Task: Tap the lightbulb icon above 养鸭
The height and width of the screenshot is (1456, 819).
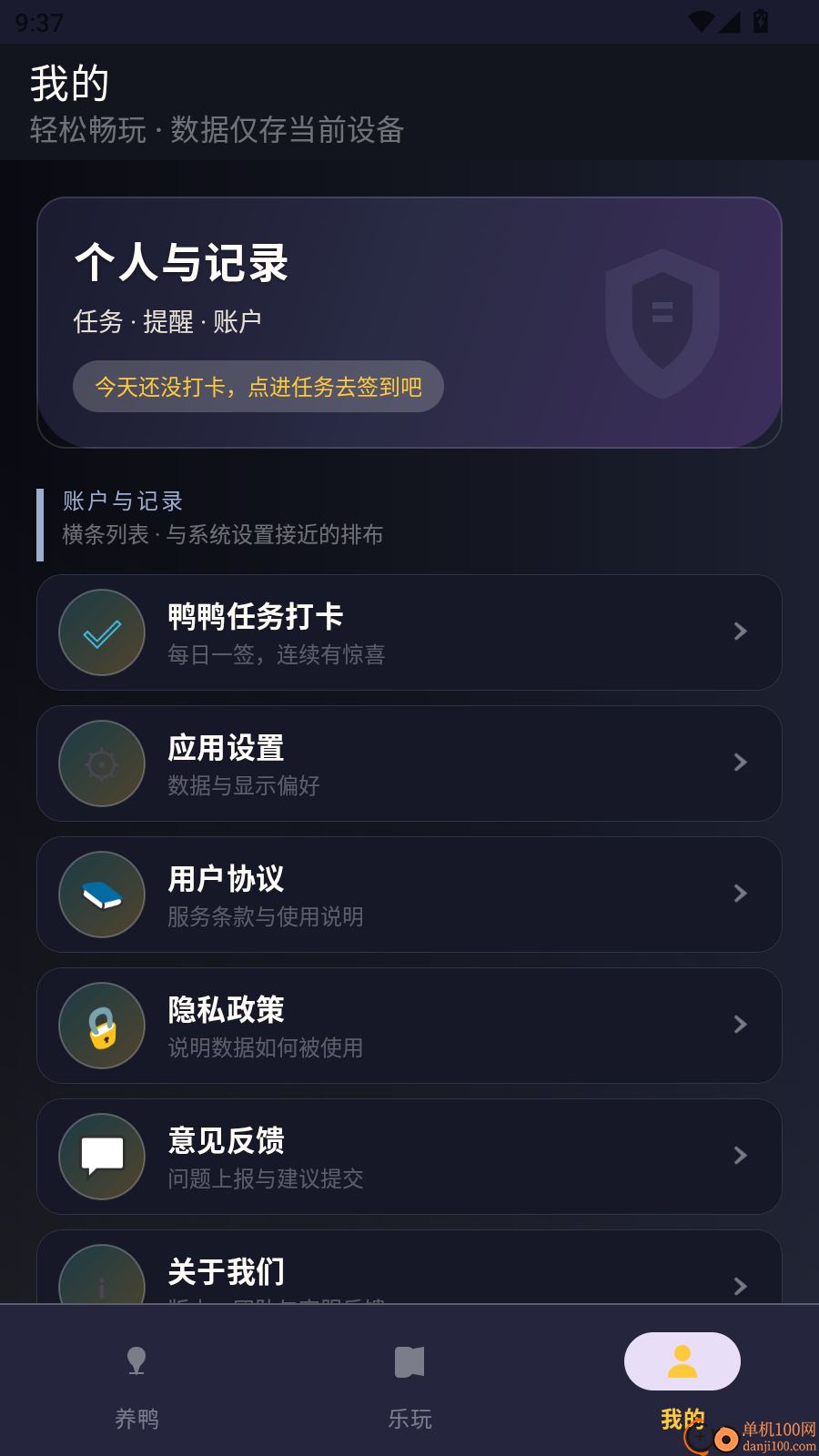Action: [x=136, y=1360]
